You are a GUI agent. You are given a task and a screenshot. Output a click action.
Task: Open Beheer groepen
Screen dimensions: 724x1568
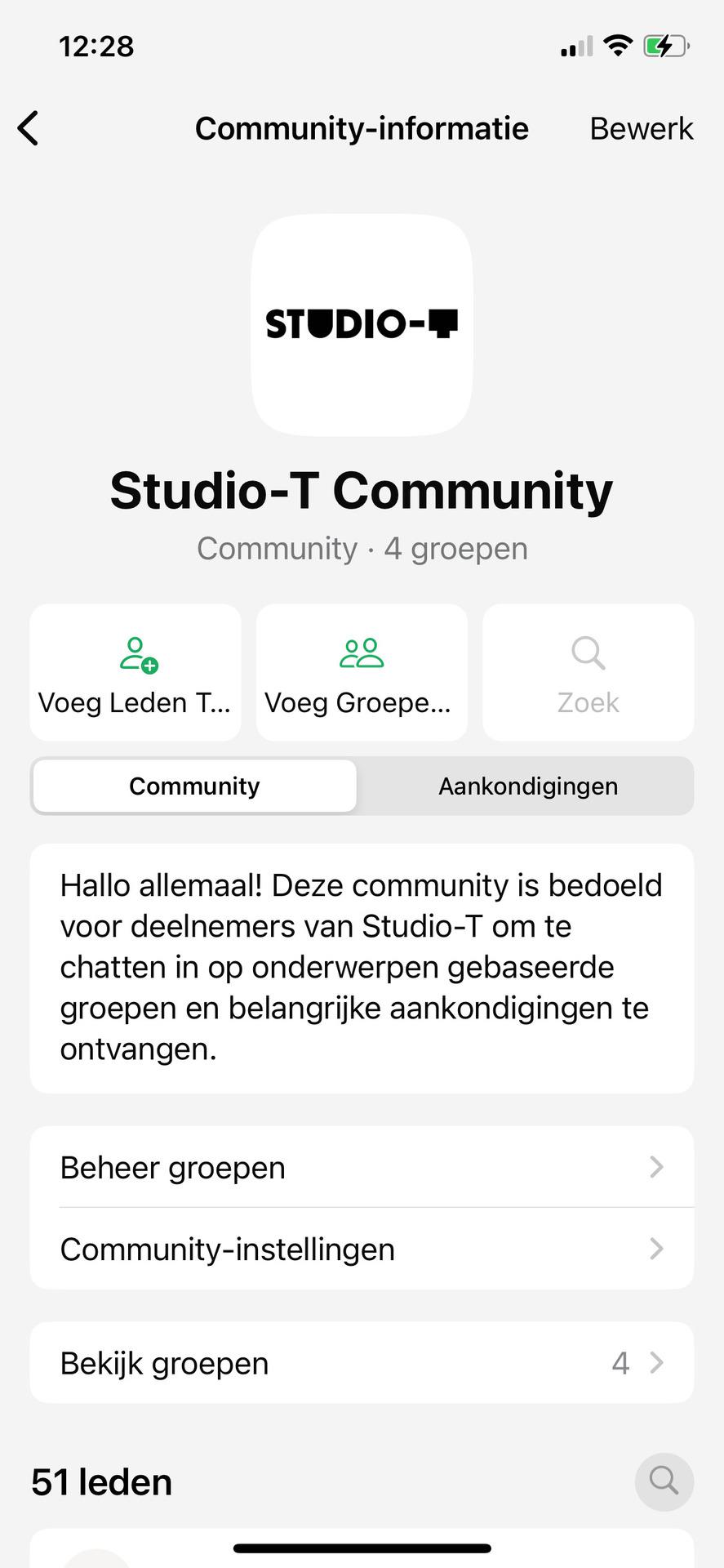(x=362, y=1167)
